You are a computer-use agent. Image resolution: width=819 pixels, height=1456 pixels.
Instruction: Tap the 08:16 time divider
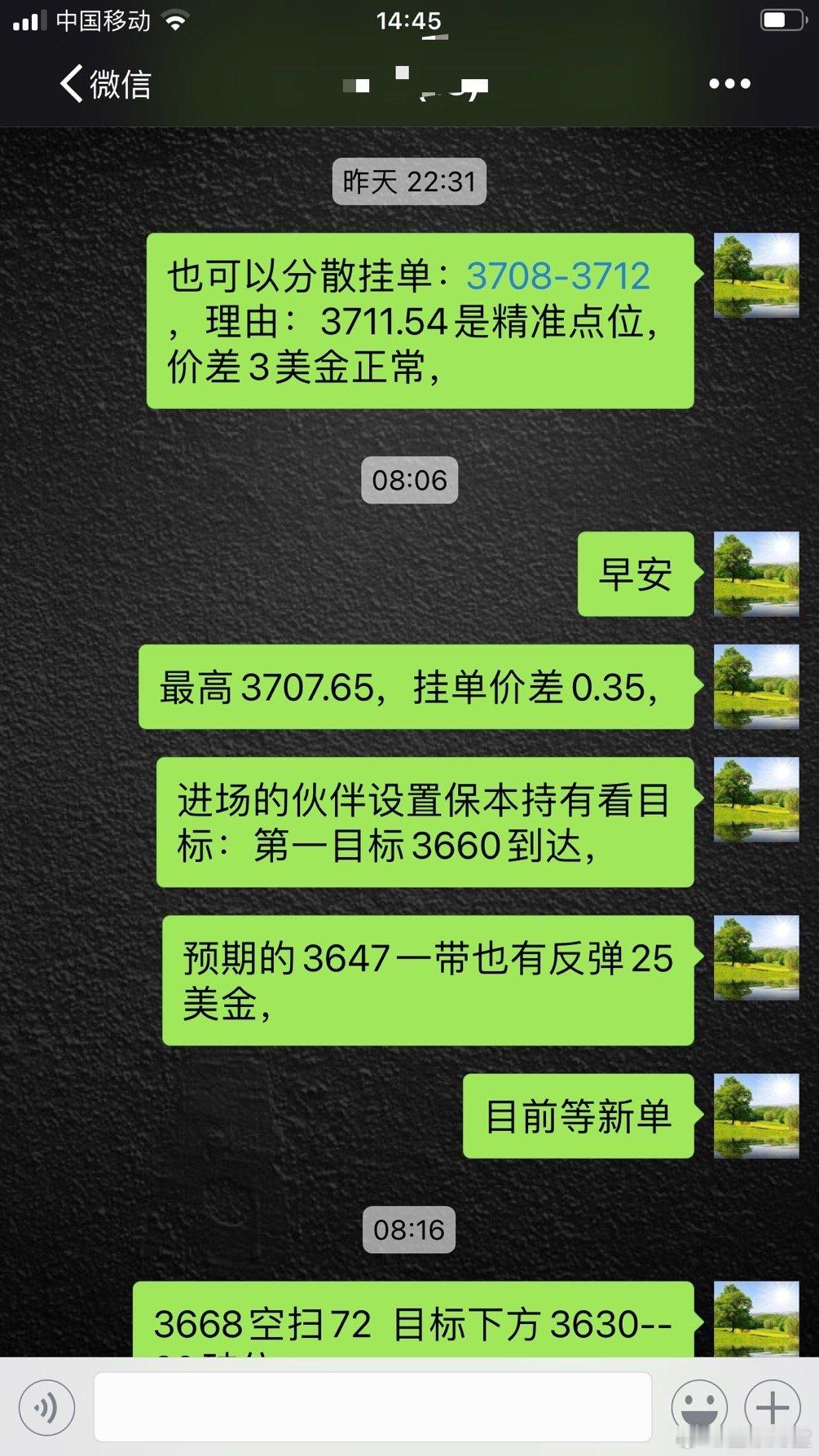coord(409,1232)
